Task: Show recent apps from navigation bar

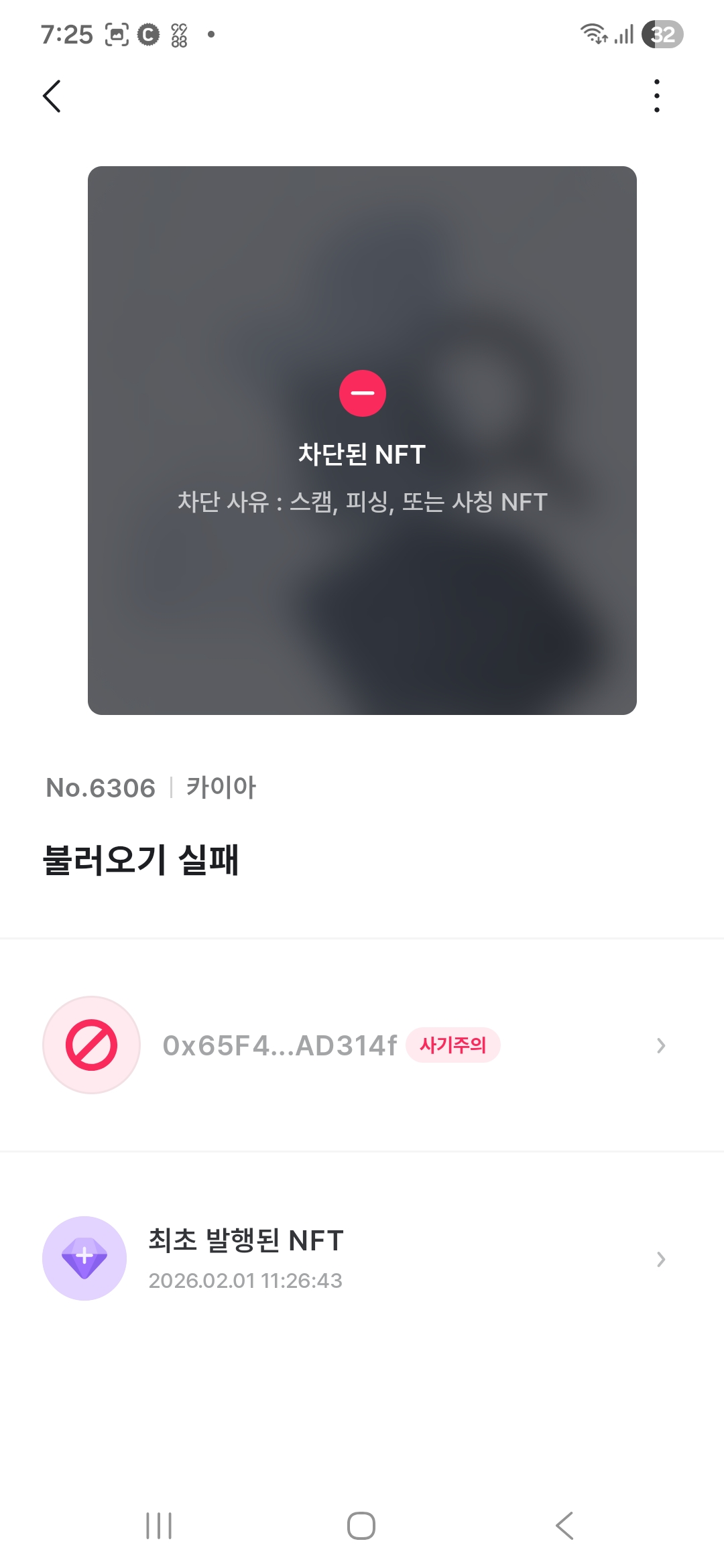Action: tap(159, 1526)
